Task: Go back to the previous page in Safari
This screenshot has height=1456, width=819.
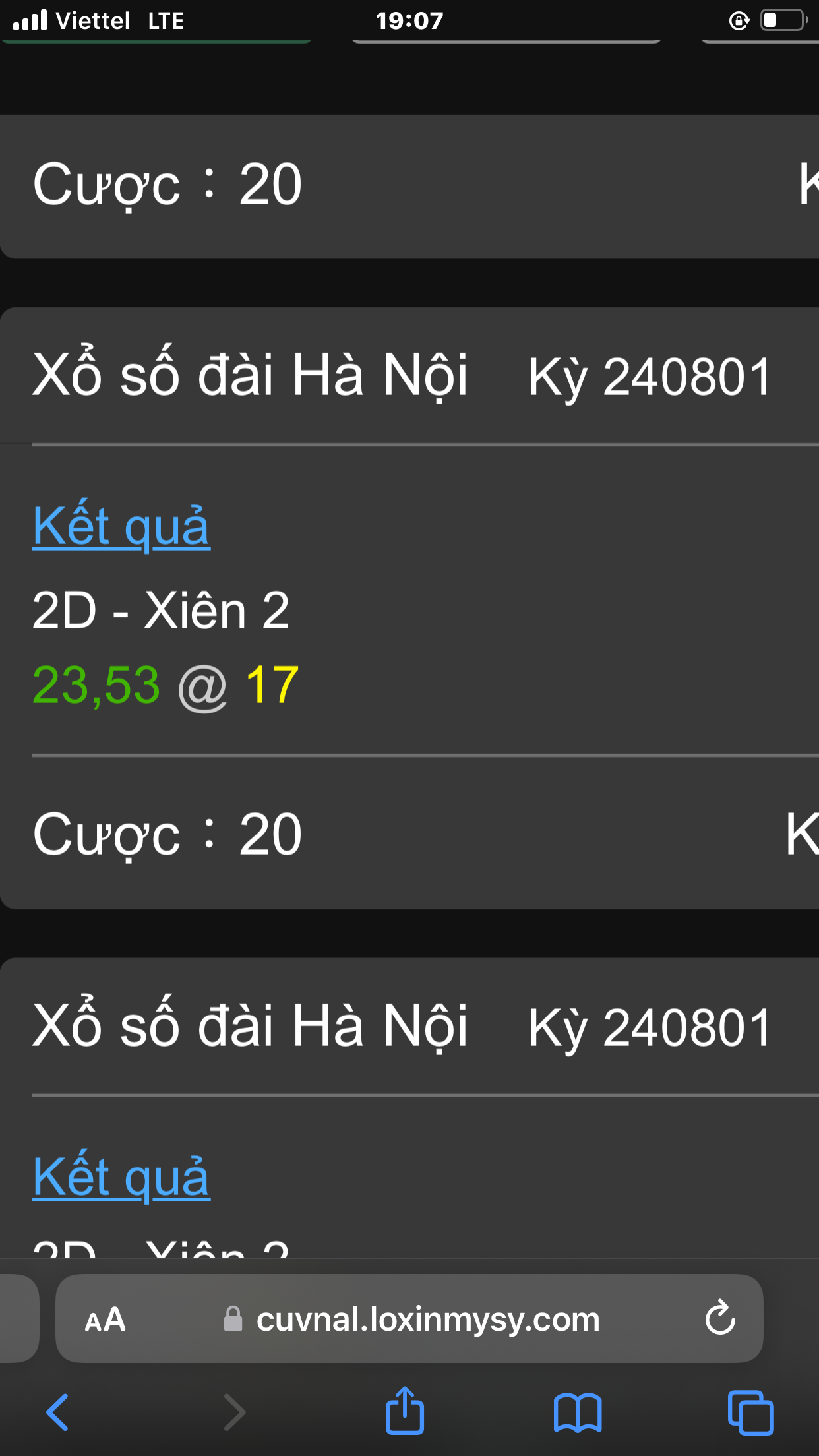Action: [x=57, y=1412]
